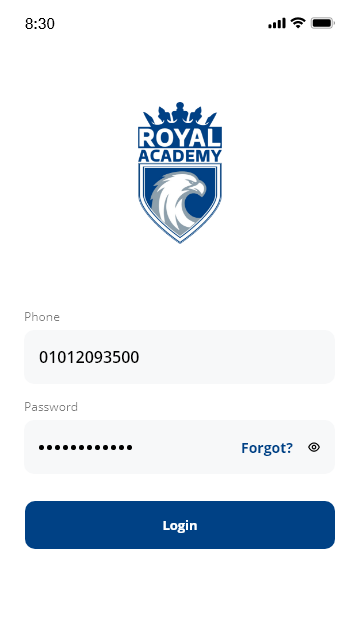Tap the Phone number field

coord(180,357)
